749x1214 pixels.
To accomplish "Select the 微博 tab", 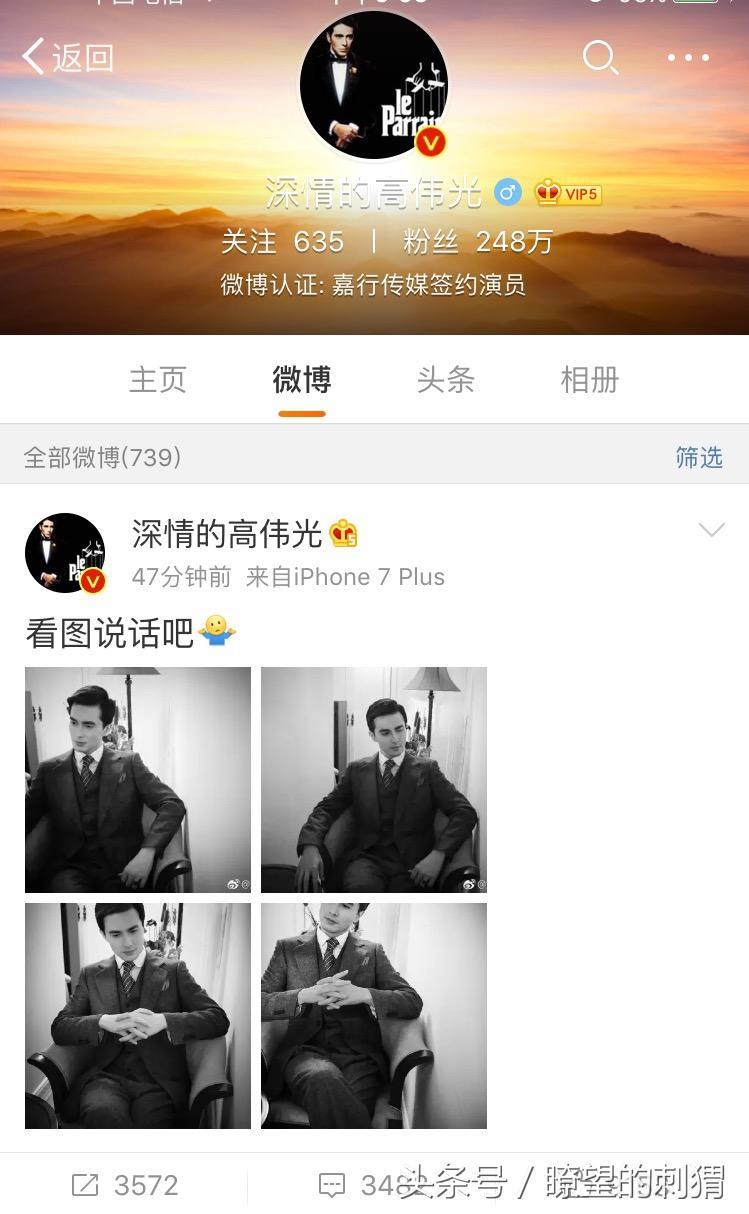I will click(301, 380).
